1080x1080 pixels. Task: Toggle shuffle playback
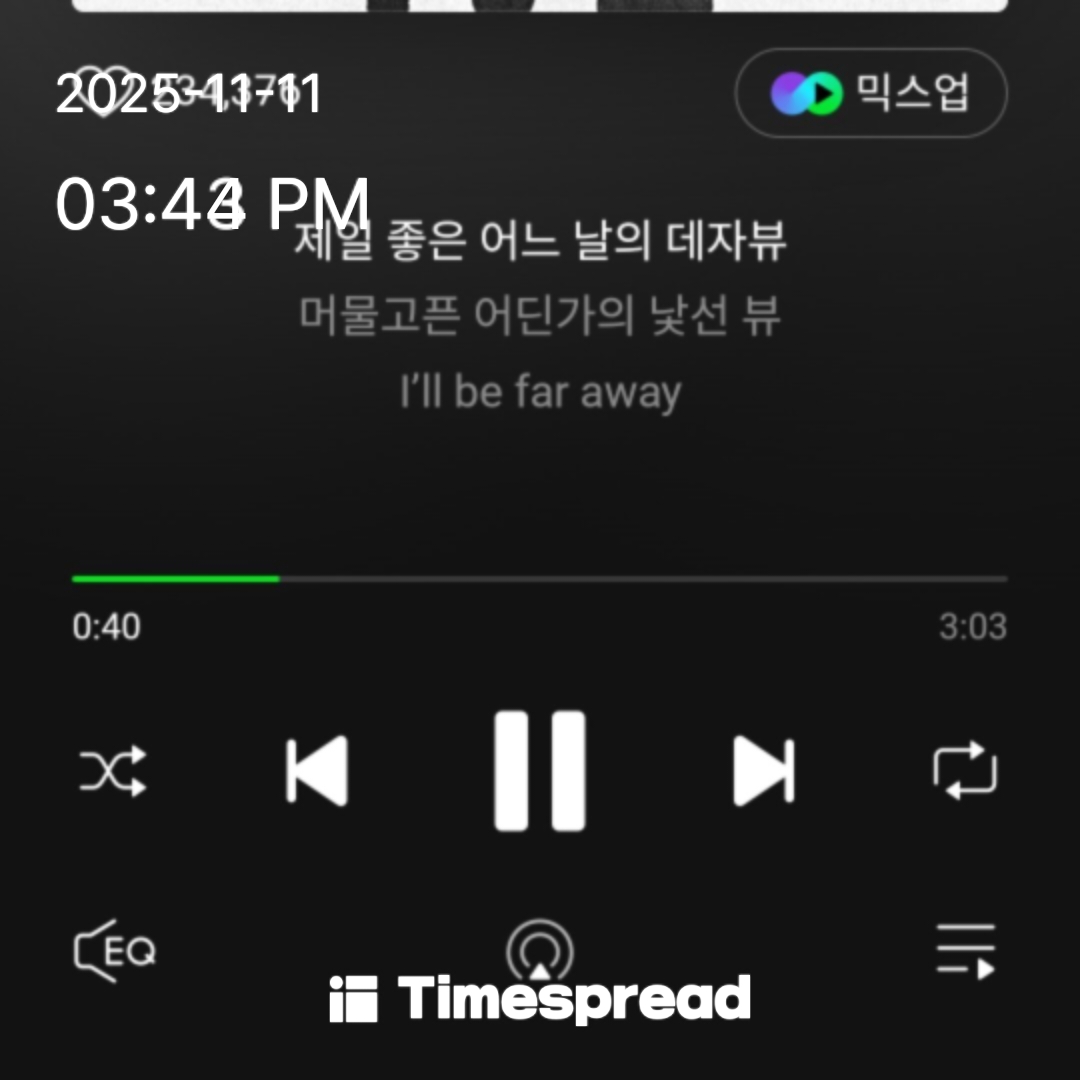(113, 771)
